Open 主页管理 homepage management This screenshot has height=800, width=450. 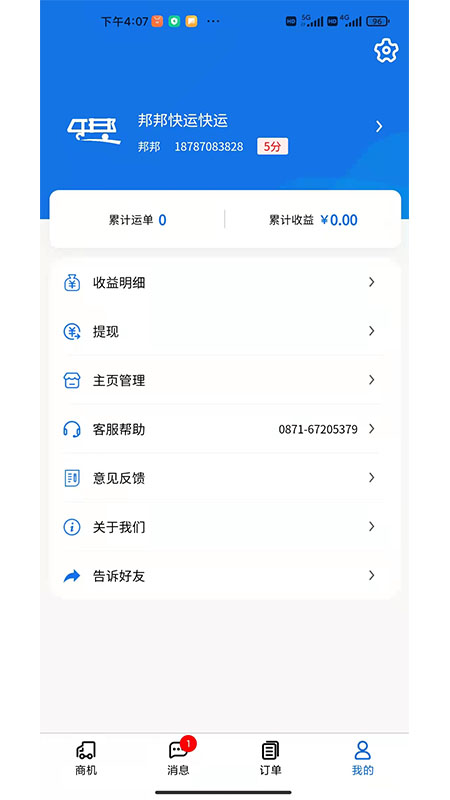click(224, 381)
